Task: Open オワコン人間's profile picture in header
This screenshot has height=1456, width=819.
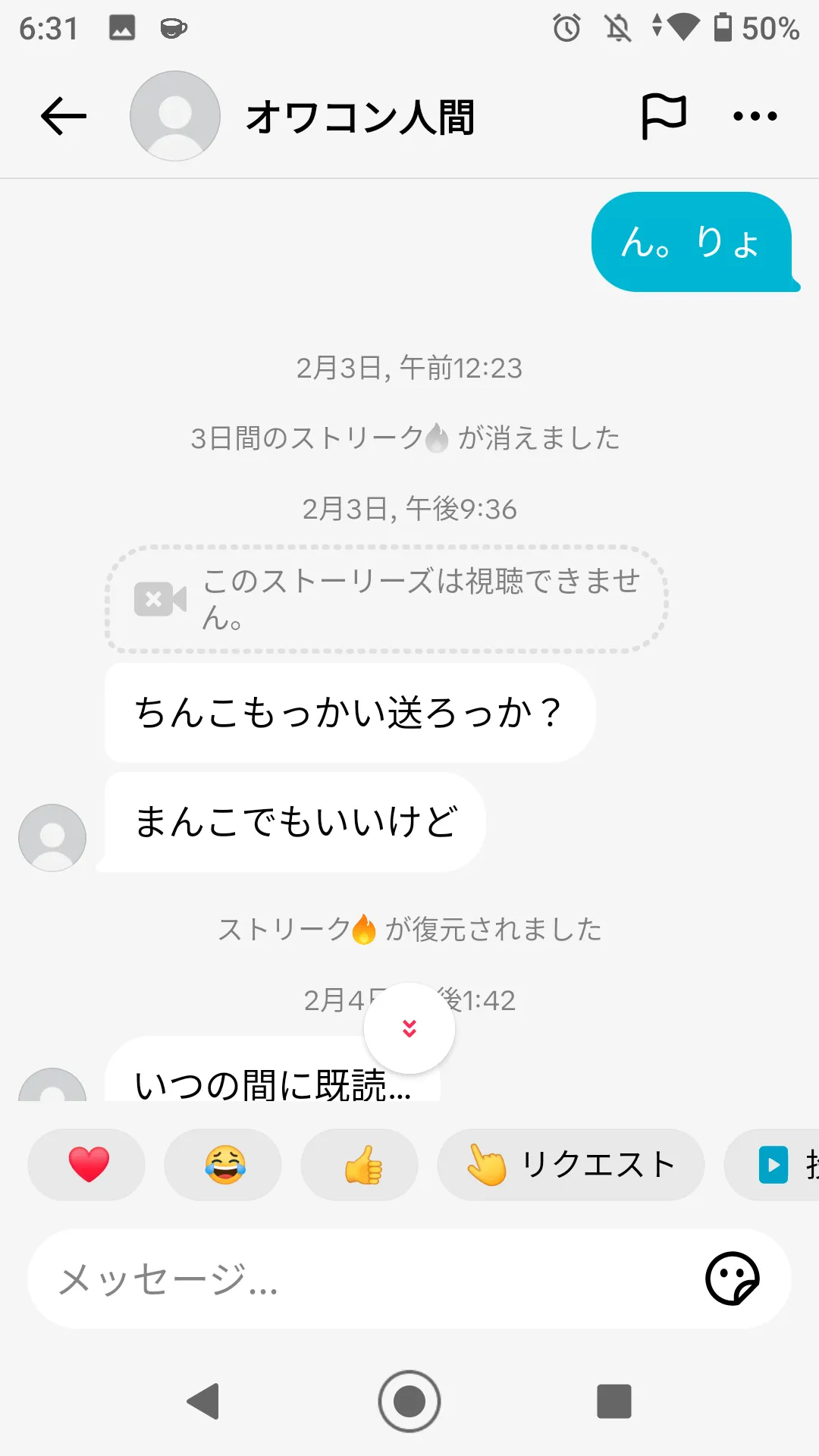Action: tap(175, 116)
